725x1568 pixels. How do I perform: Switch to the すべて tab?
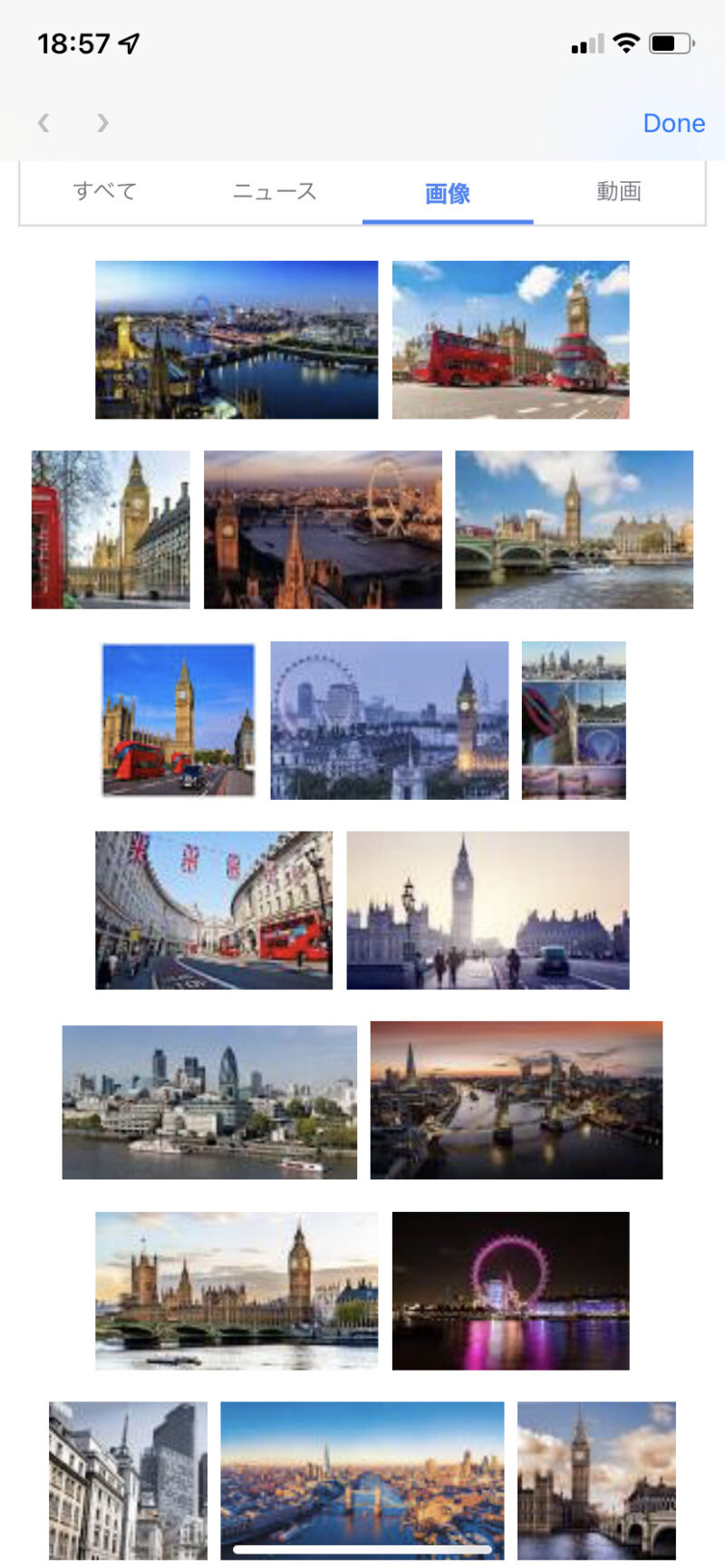click(x=105, y=191)
